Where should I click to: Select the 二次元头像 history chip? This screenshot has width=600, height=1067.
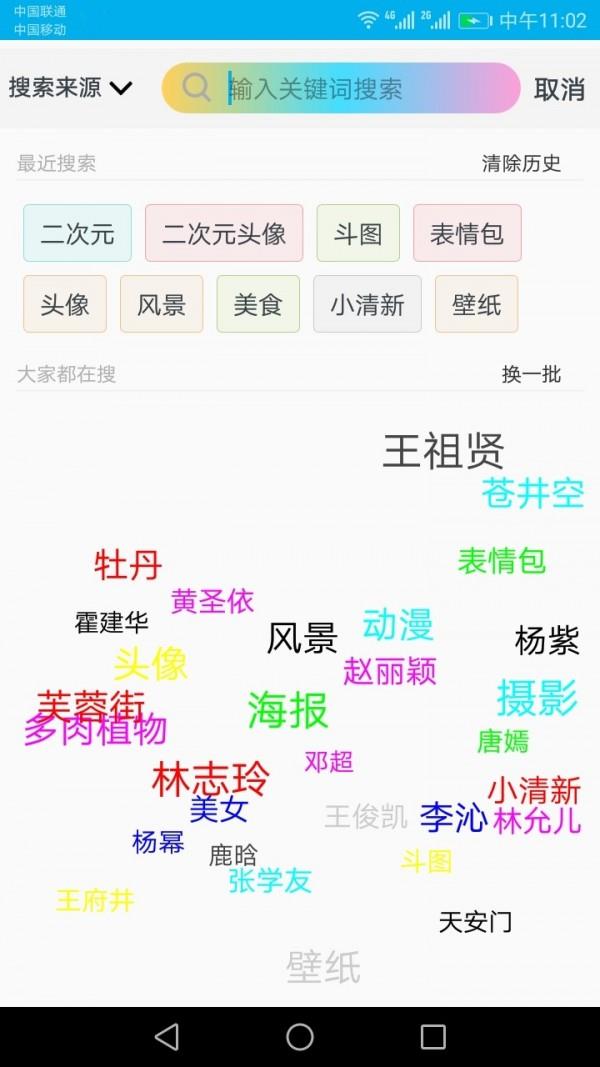pos(224,234)
